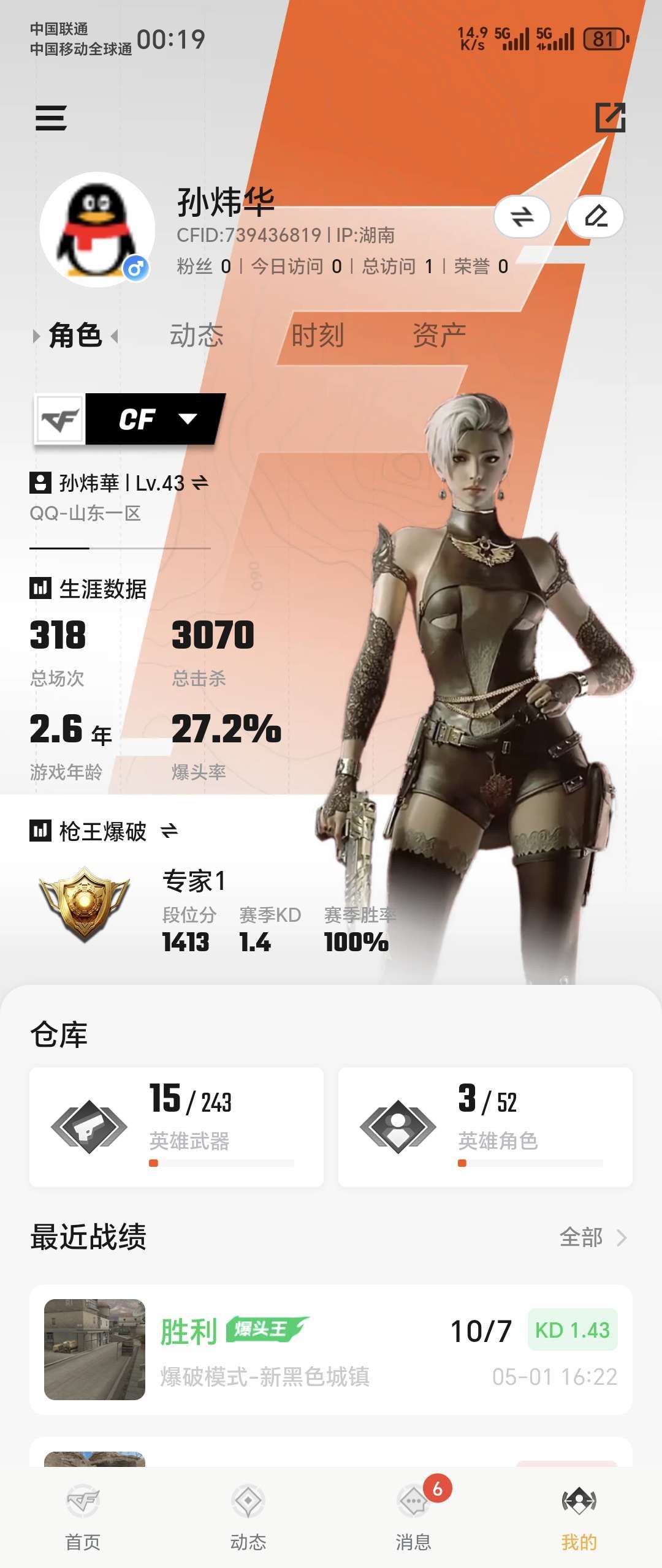Switch to the 动态 profile tab
This screenshot has width=662, height=1568.
197,336
